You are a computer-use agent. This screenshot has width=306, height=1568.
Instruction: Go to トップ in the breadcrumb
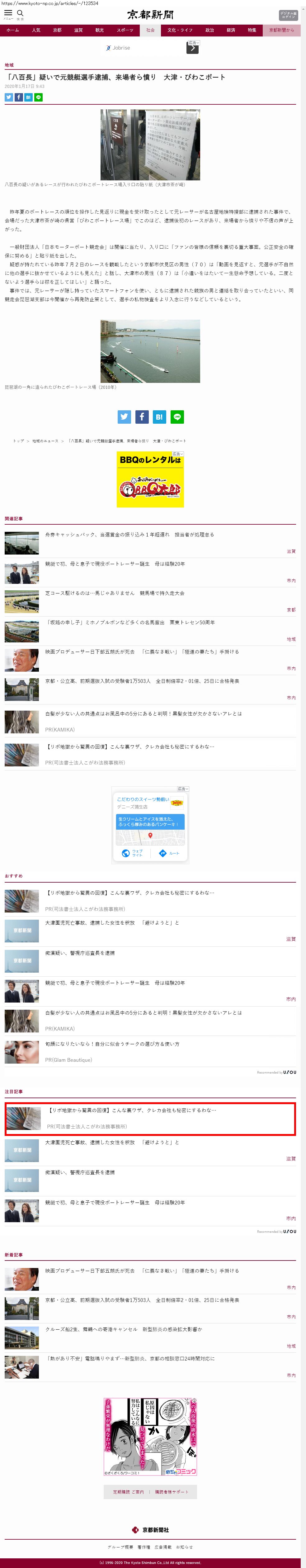(18, 441)
